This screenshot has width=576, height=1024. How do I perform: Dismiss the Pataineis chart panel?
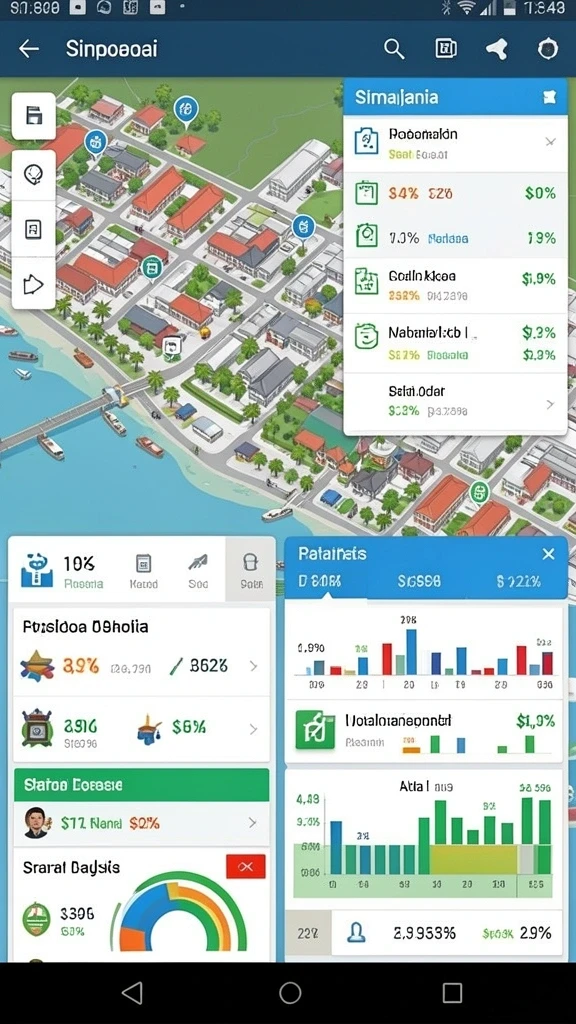549,554
